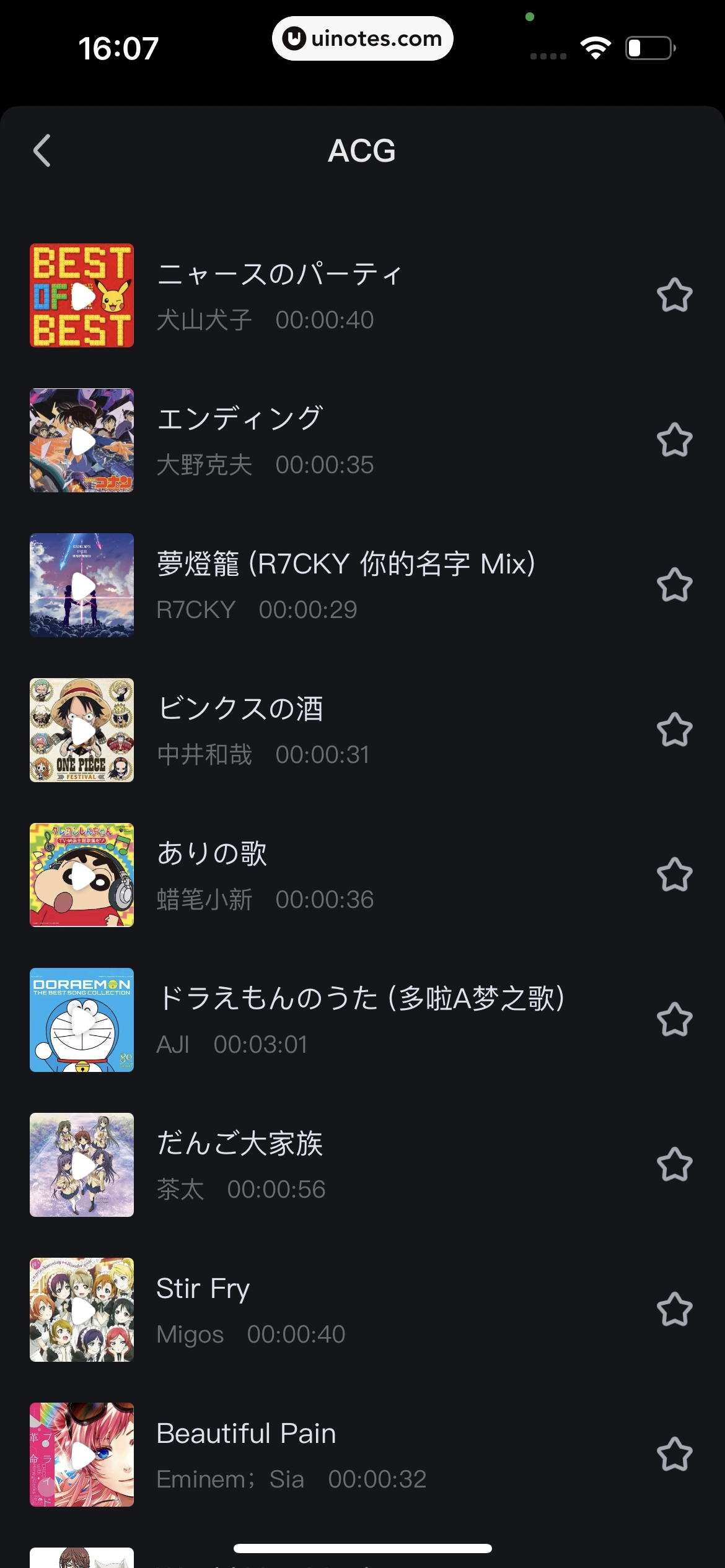Choose the だんご大家族 track row
The height and width of the screenshot is (1568, 725).
tap(372, 1165)
